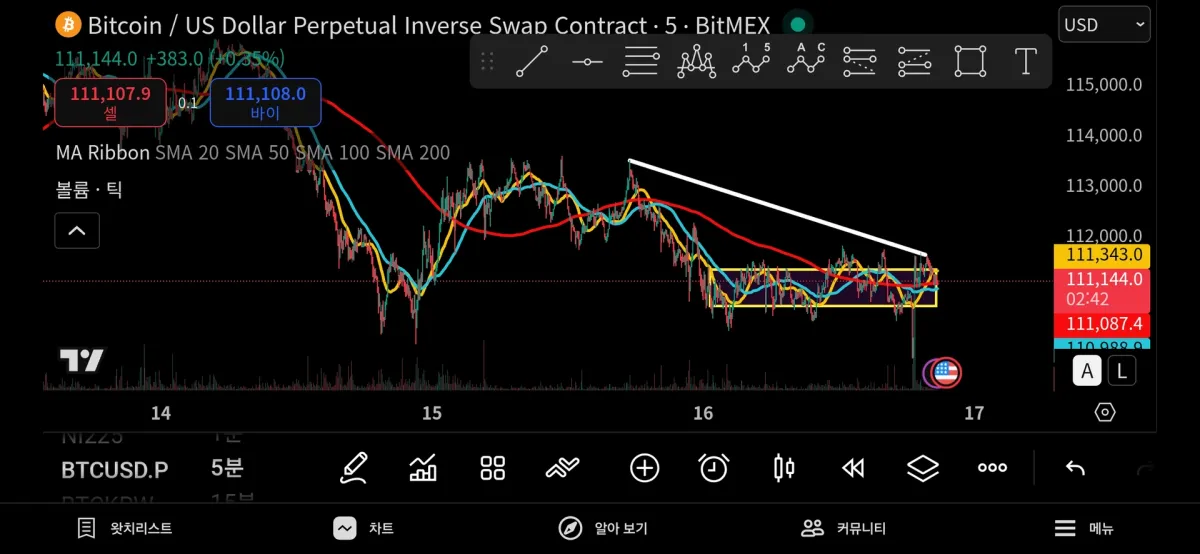Switch to the 왓치리스트 tab
This screenshot has height=554, width=1200.
tap(125, 528)
